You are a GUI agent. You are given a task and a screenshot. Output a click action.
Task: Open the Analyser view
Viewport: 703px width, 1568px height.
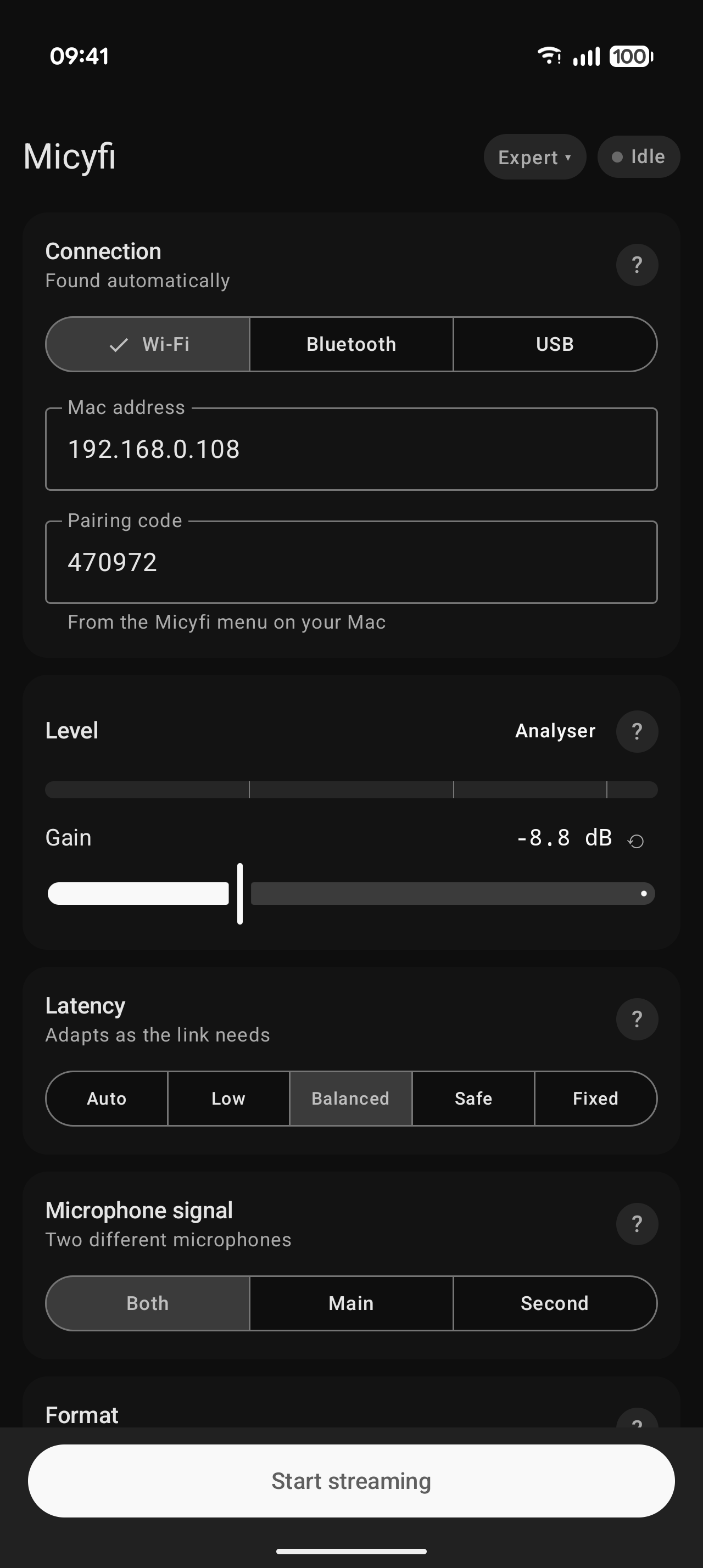click(555, 731)
